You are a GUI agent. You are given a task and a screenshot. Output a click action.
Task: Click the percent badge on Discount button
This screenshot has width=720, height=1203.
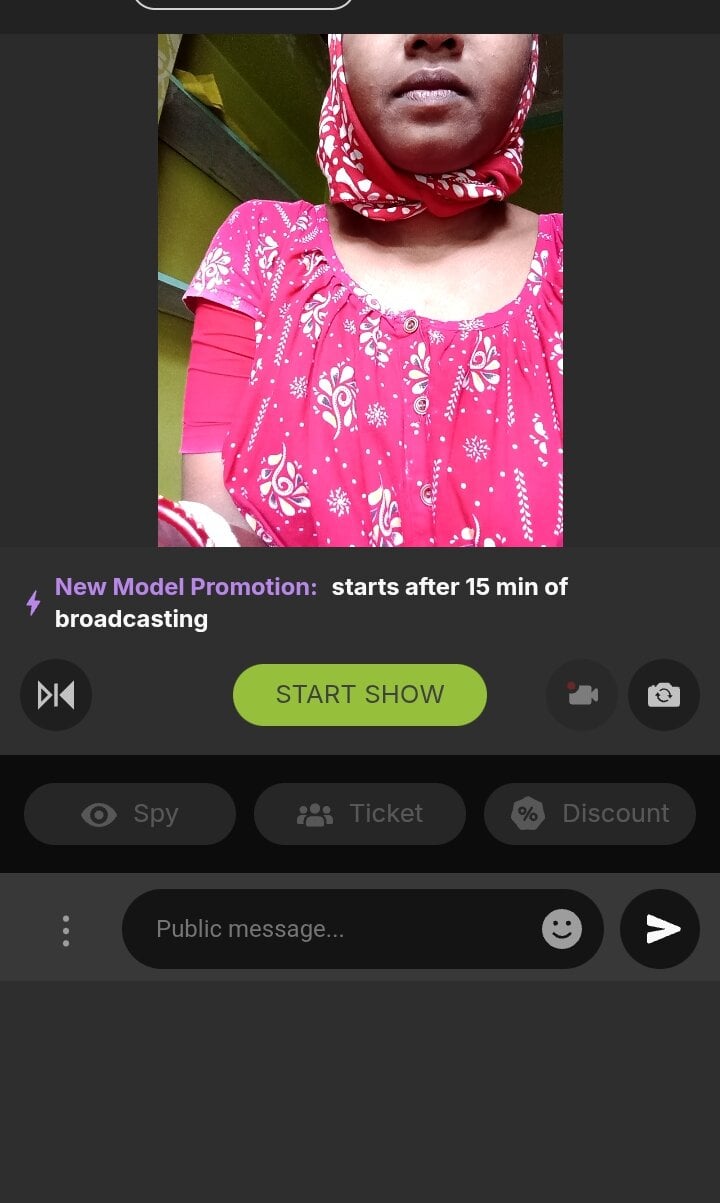[x=528, y=814]
